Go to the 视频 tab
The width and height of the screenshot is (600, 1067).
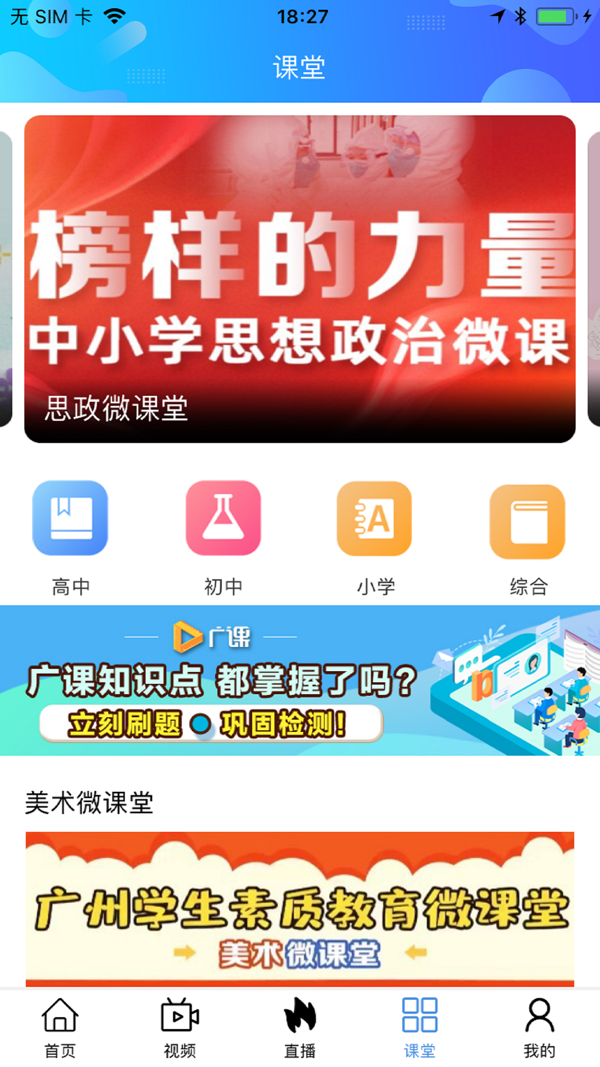180,1028
